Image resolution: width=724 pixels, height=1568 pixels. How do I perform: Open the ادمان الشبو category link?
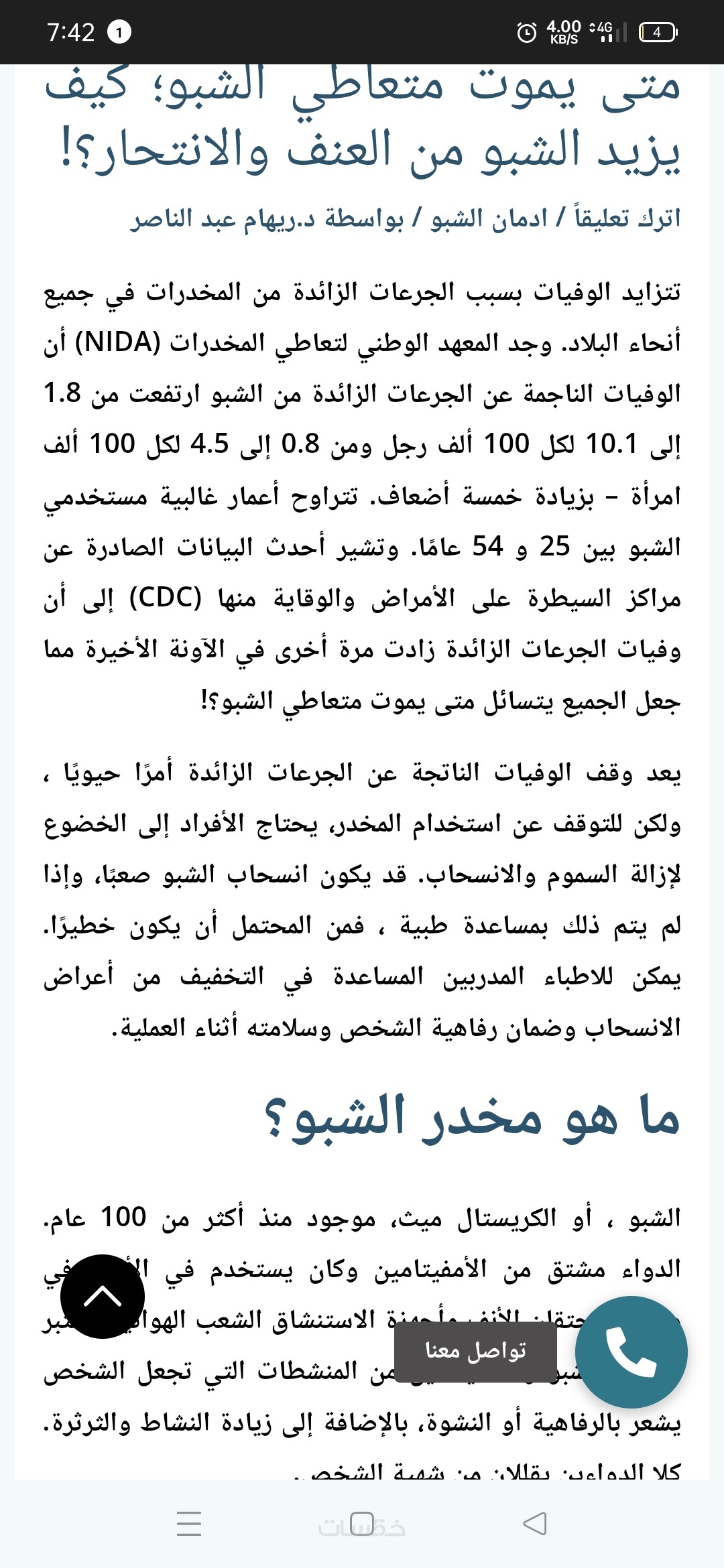click(x=489, y=218)
